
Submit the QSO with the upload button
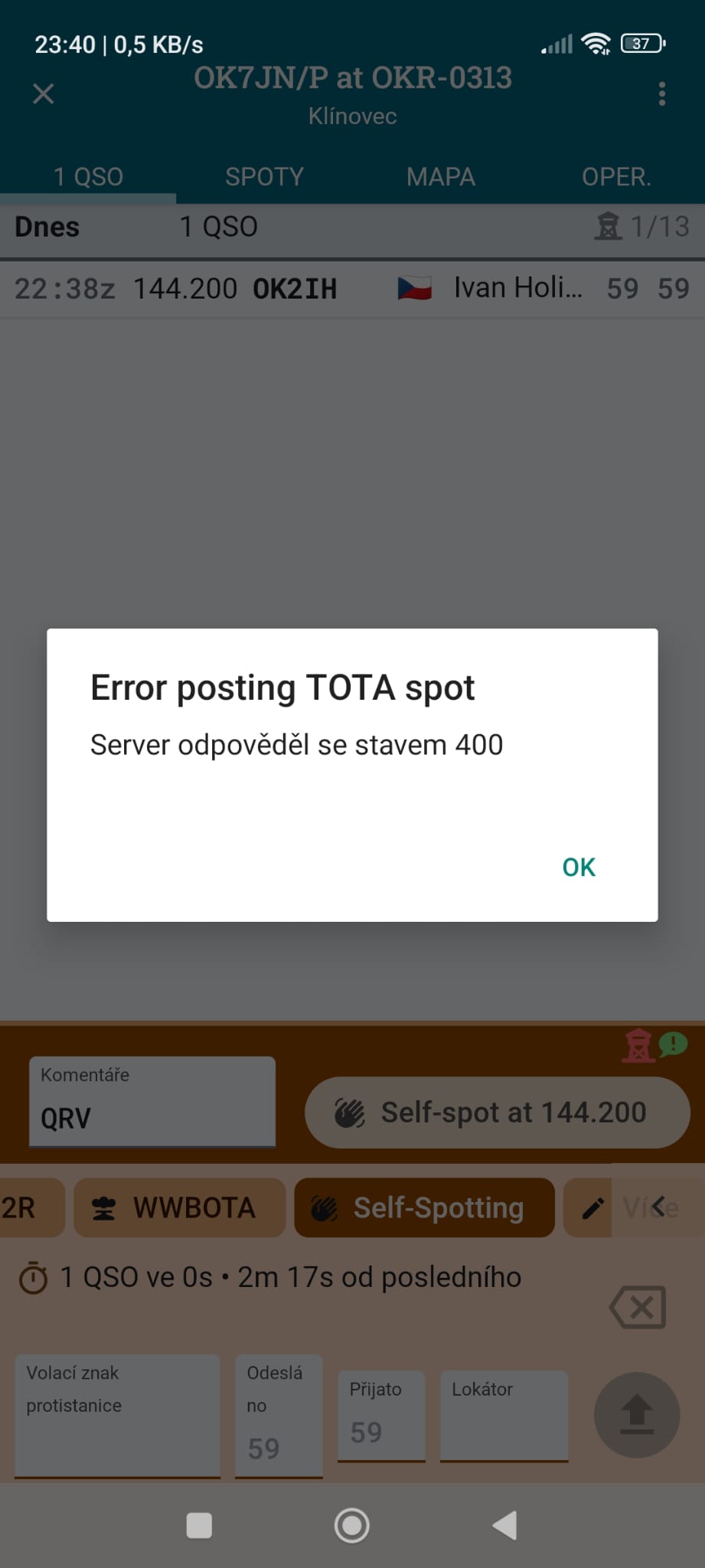(x=636, y=1415)
